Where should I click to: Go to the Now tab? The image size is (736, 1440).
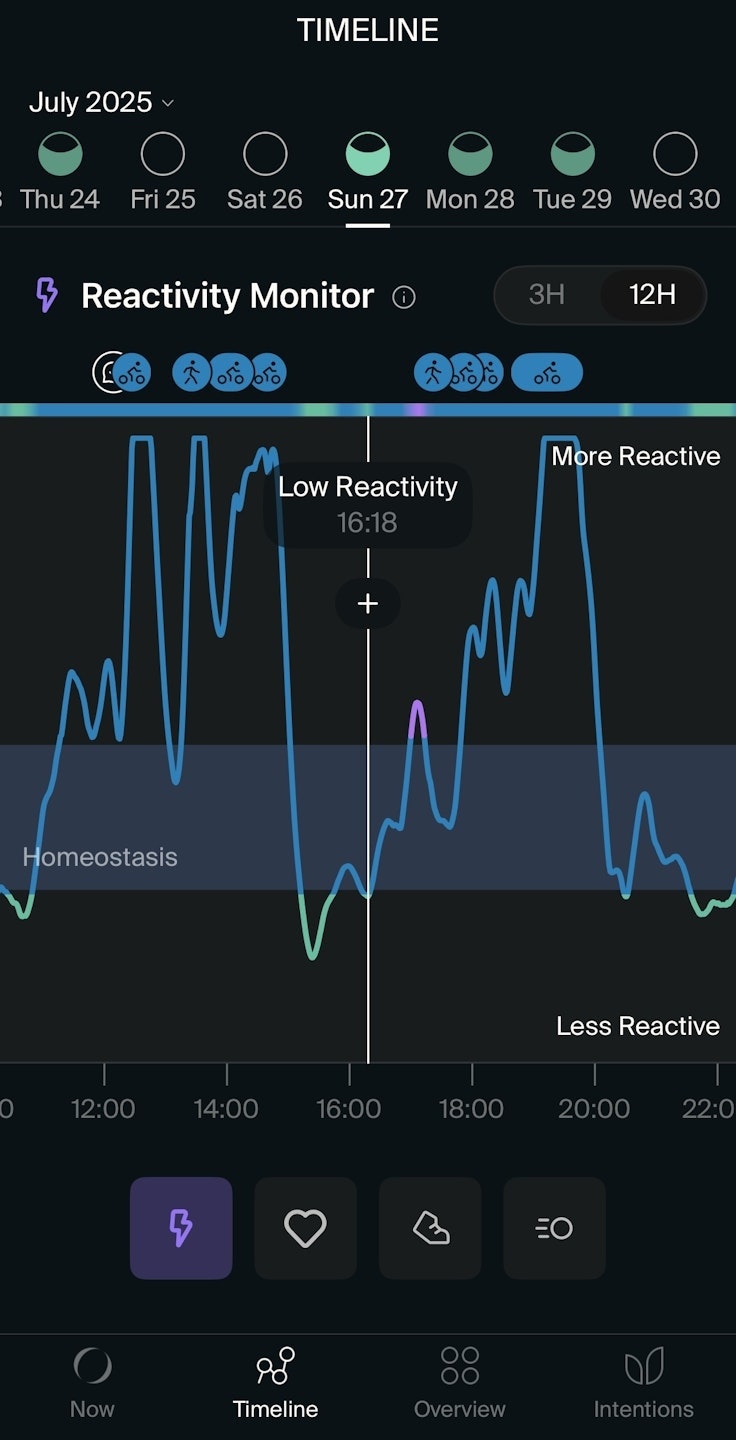coord(92,1383)
